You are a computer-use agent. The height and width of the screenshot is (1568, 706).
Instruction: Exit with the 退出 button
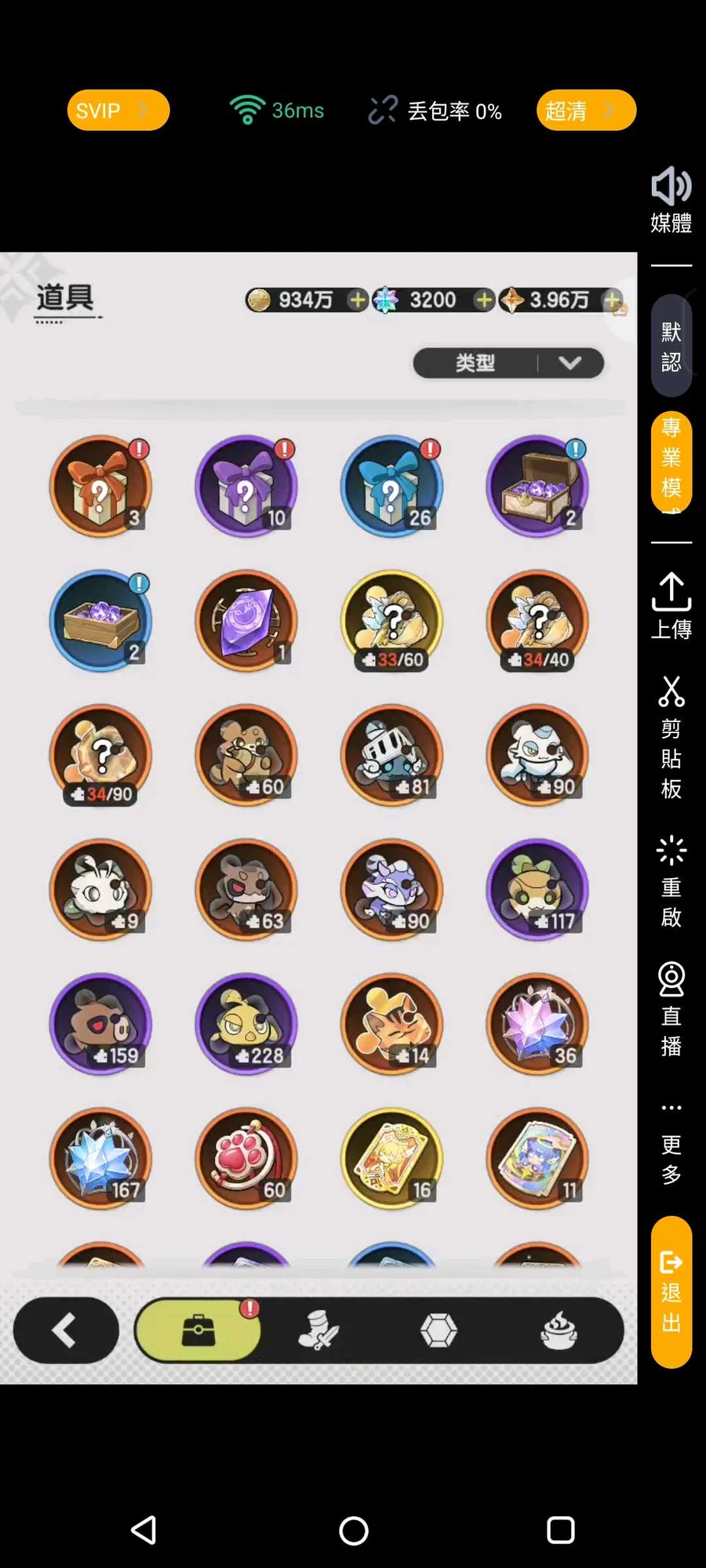pyautogui.click(x=671, y=1291)
